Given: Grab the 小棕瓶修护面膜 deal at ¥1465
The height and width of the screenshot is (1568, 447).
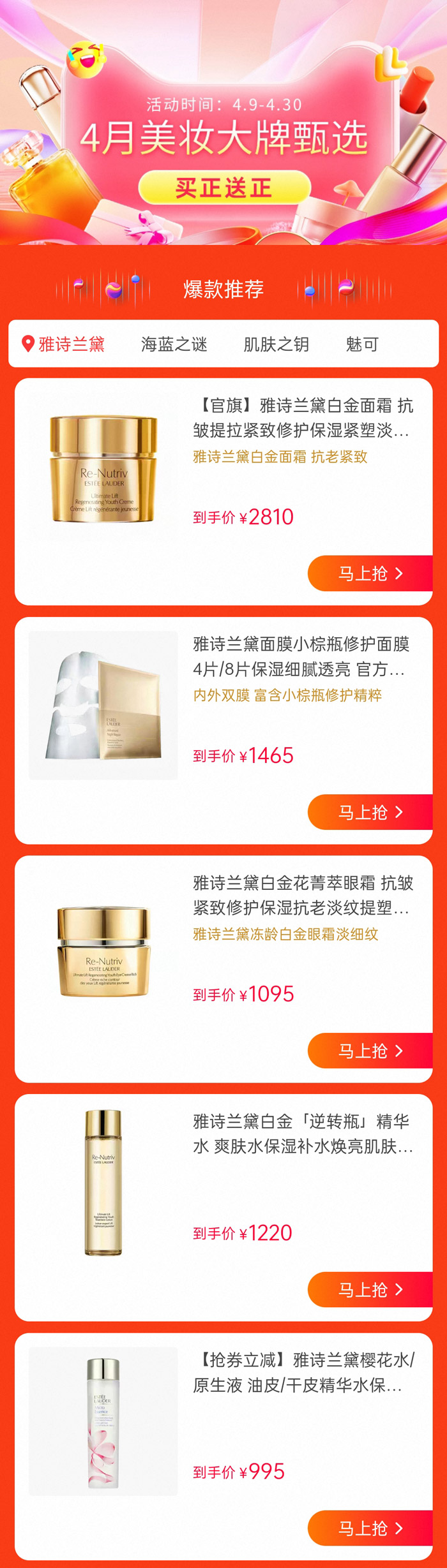Looking at the screenshot, I should click(370, 811).
